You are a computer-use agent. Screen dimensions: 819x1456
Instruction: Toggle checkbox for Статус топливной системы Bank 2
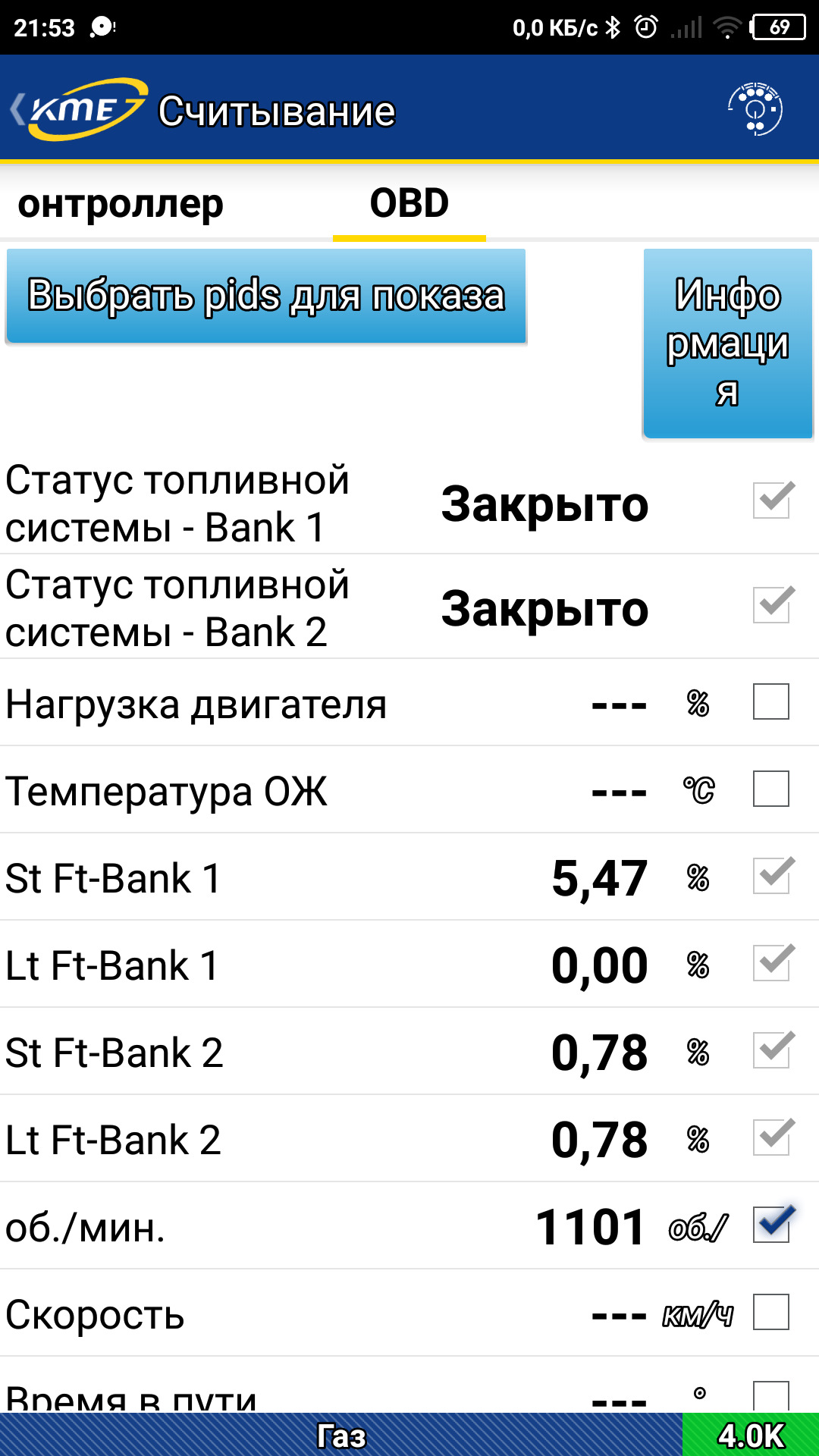(771, 605)
